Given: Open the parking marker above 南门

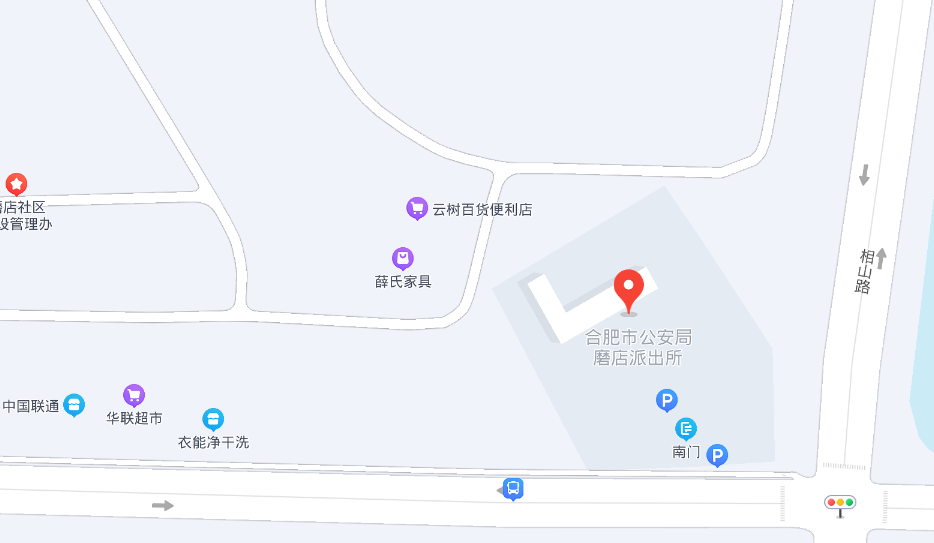Looking at the screenshot, I should coord(667,401).
